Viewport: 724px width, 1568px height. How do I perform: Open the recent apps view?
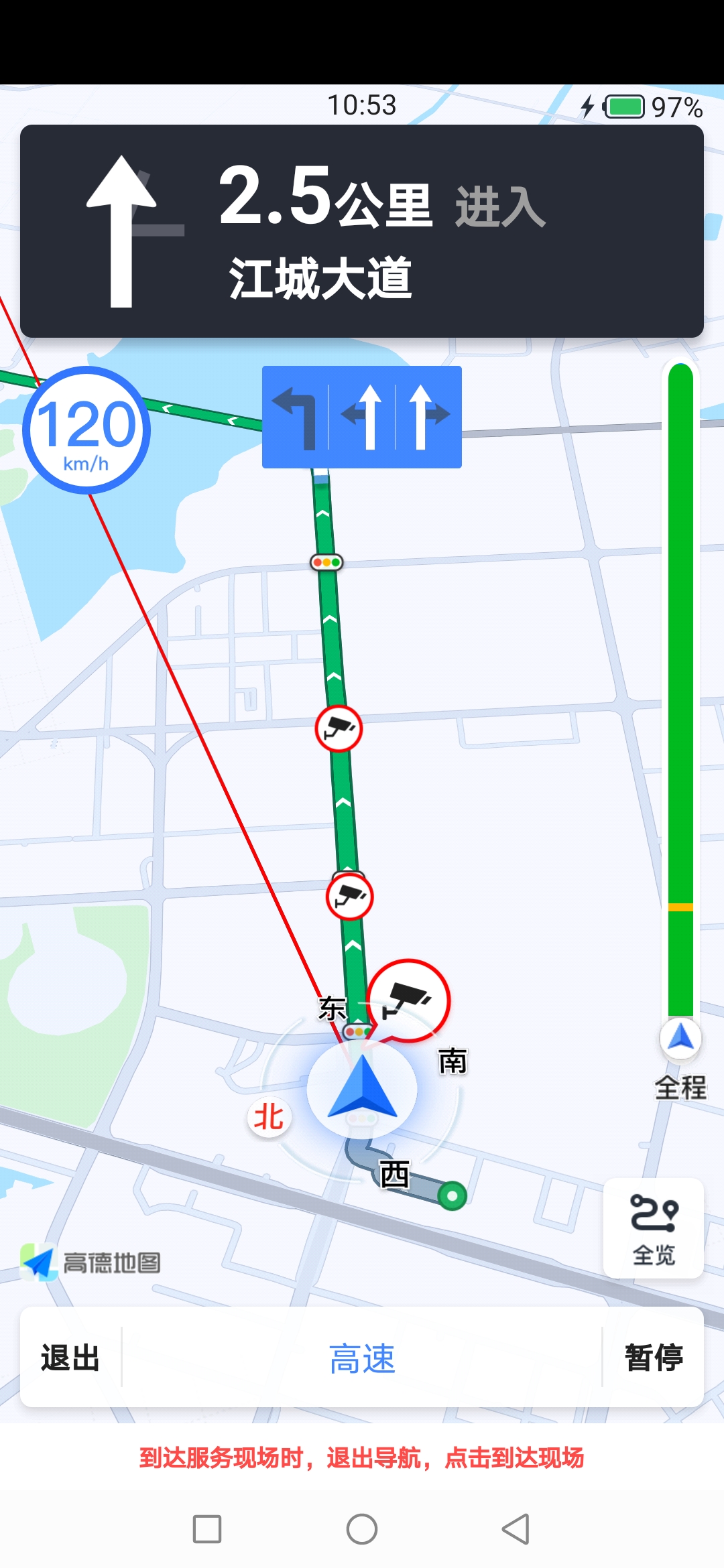[207, 1529]
